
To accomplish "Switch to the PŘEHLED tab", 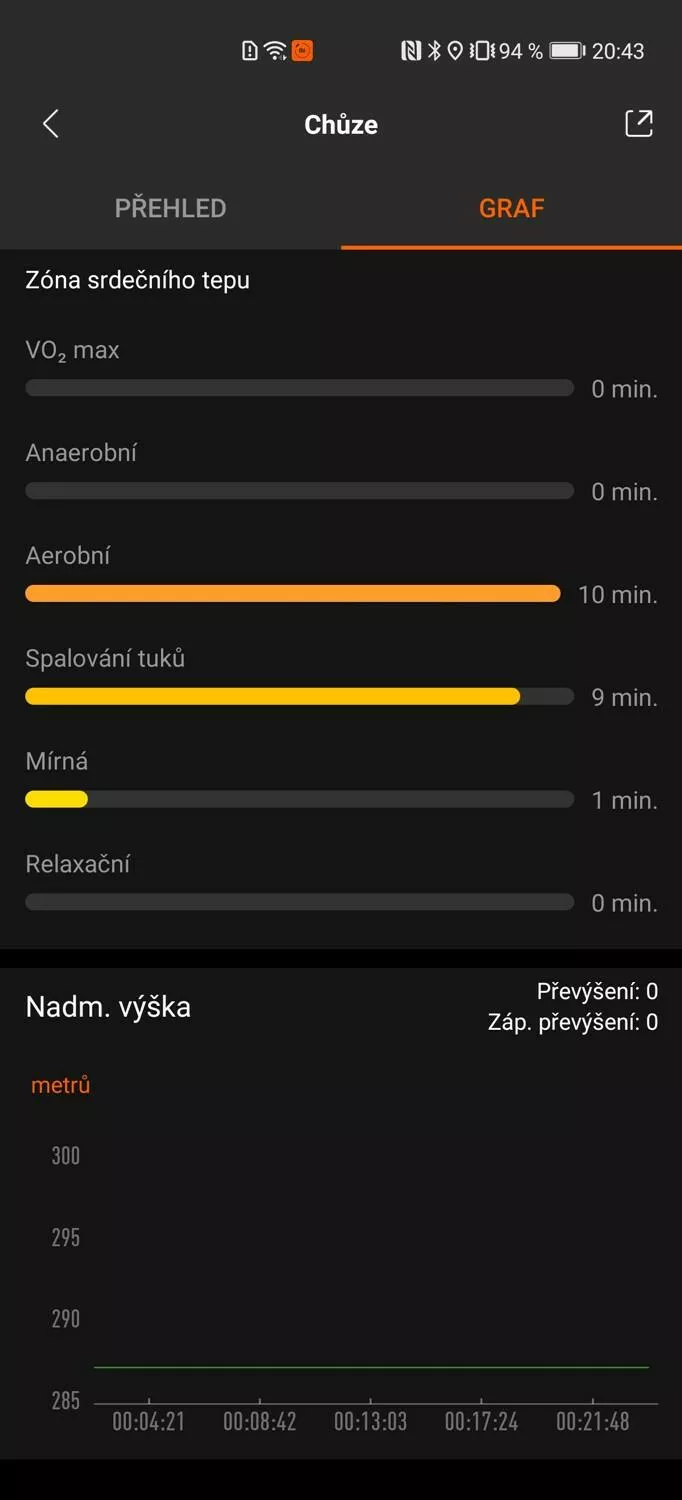I will point(170,208).
